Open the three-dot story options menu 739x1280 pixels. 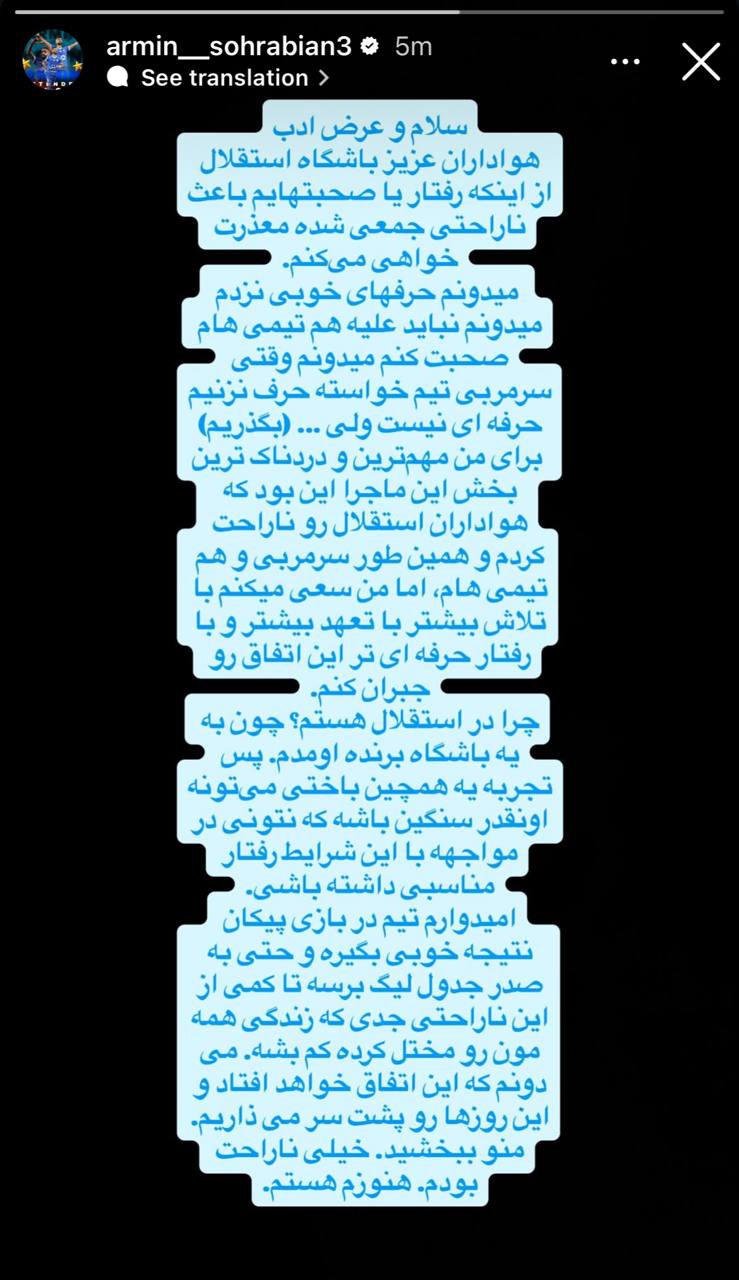pyautogui.click(x=625, y=62)
